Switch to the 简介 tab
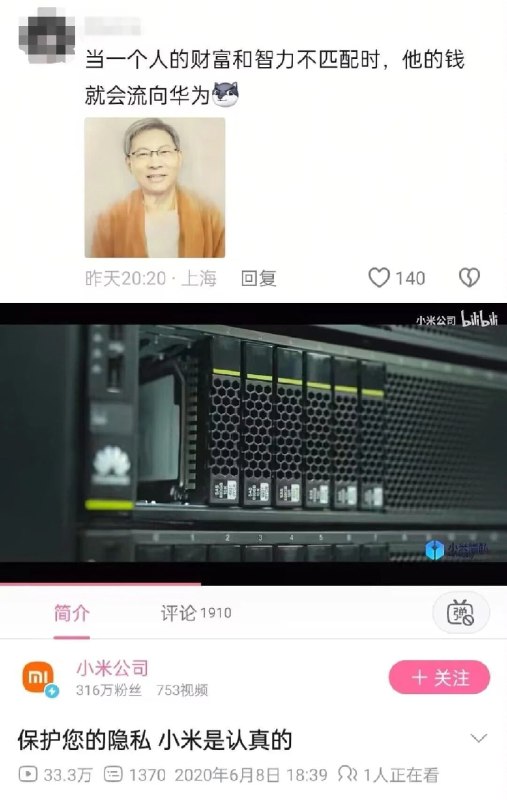Image resolution: width=507 pixels, height=800 pixels. coord(72,613)
